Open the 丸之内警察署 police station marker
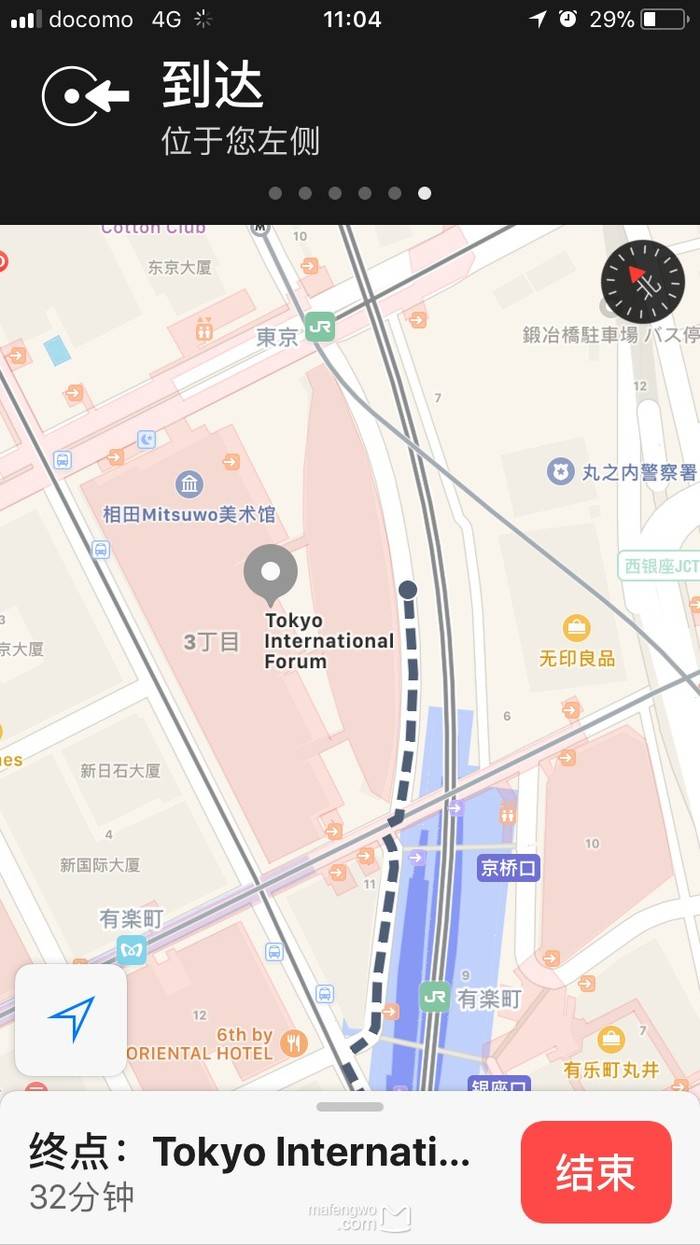700x1245 pixels. tap(561, 472)
